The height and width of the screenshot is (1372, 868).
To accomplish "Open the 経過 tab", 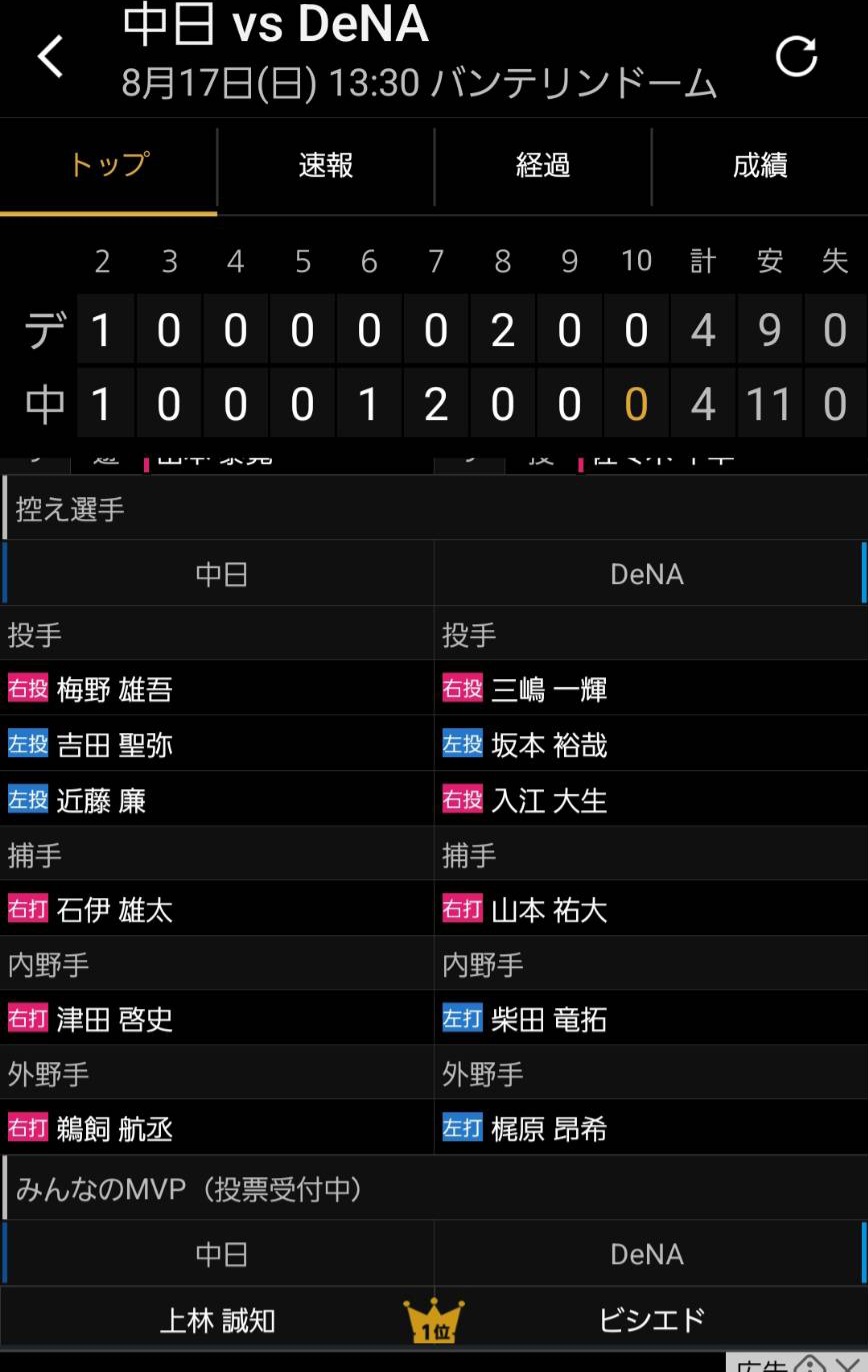I will [542, 166].
